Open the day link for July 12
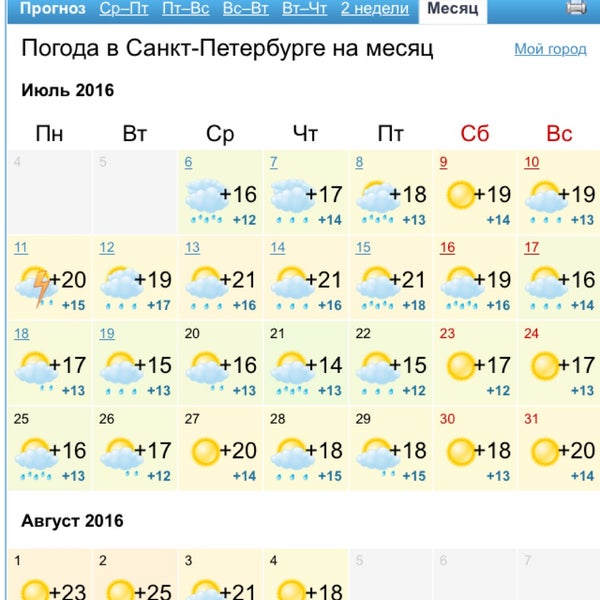The width and height of the screenshot is (600, 600). pos(107,248)
